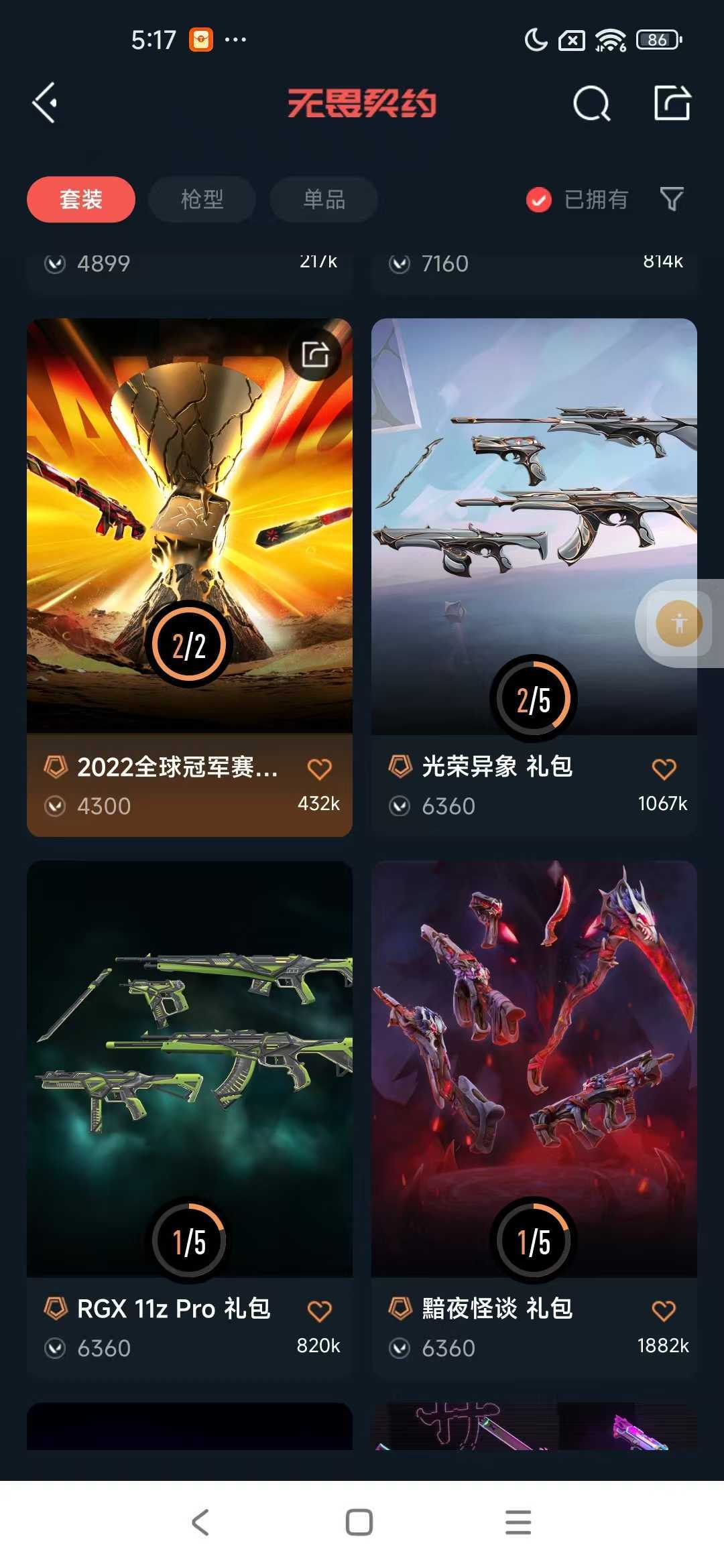This screenshot has width=724, height=1568.
Task: Share the 2022全球冠军赛 bundle card
Action: tap(315, 354)
